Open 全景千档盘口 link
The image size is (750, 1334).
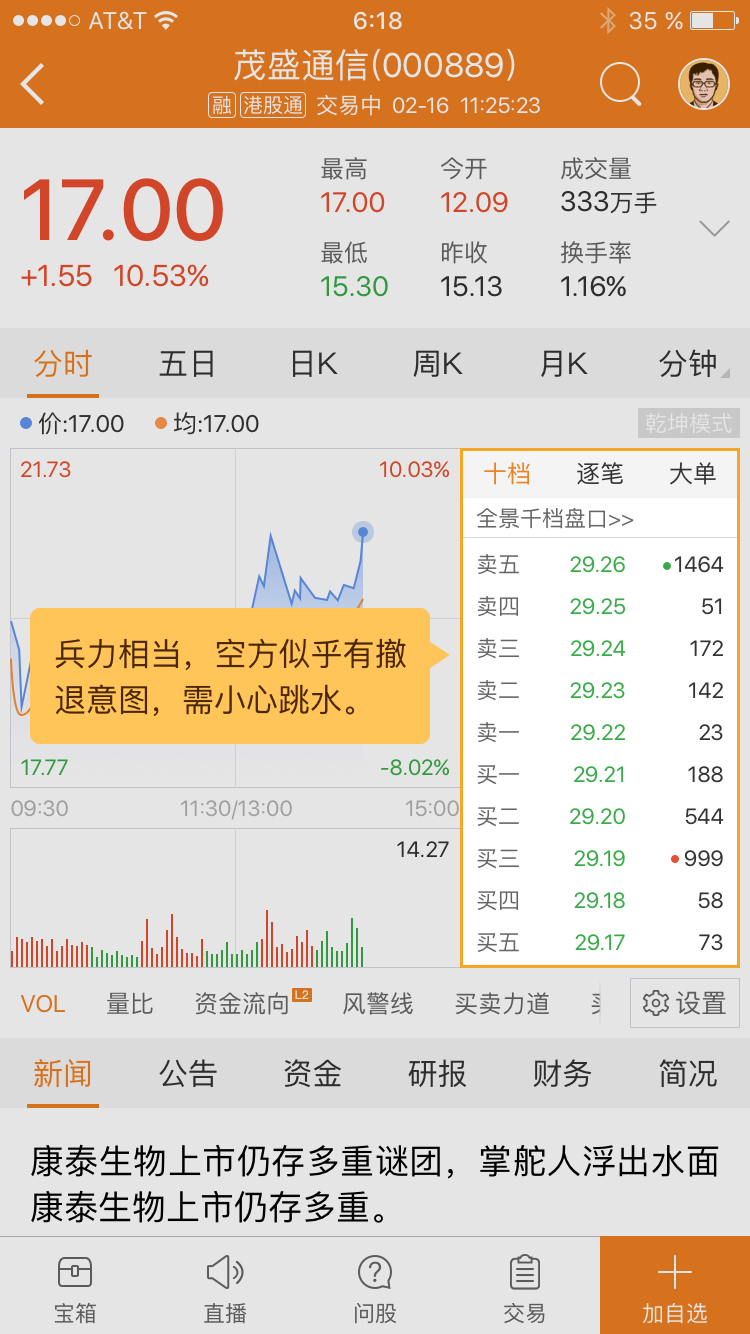point(555,519)
